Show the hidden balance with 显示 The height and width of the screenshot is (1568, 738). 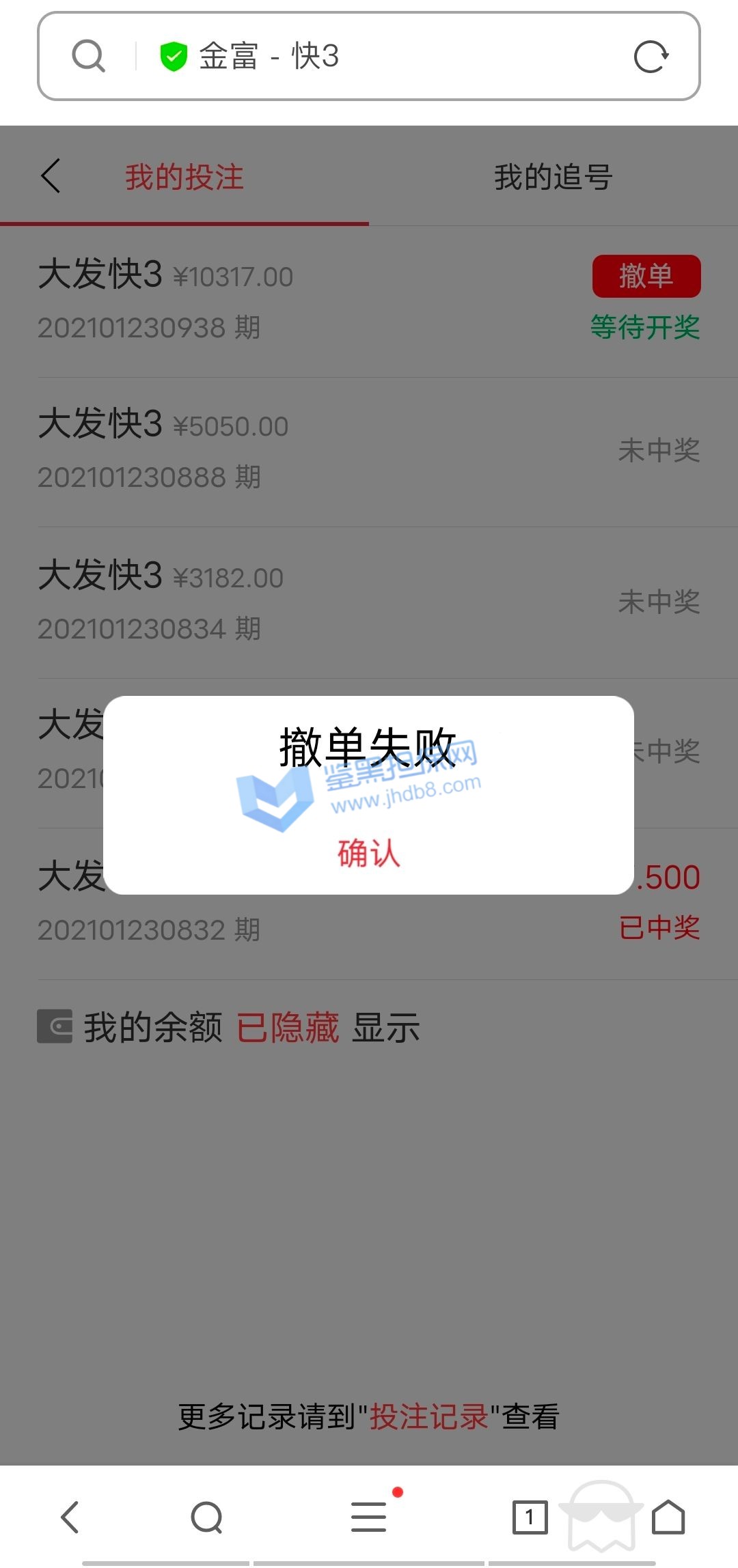[x=385, y=1028]
